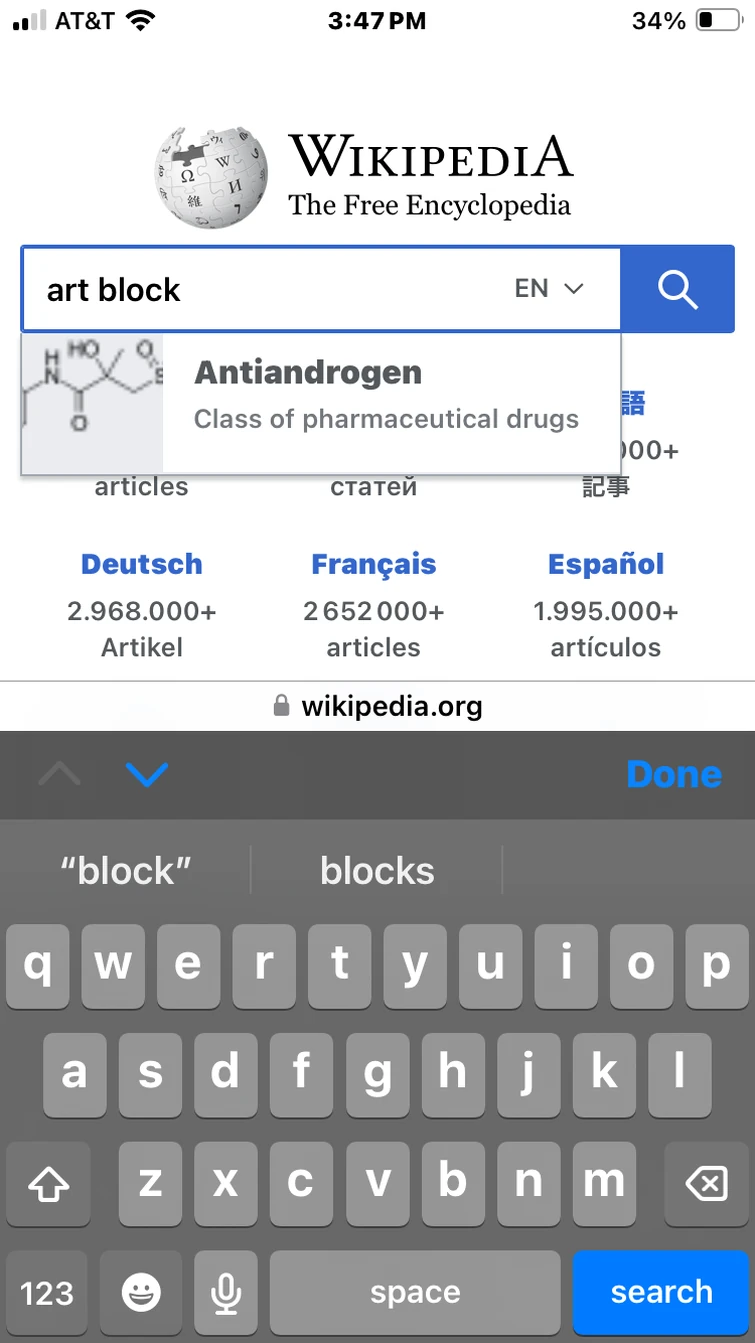
Task: Open the Deutsch Wikipedia link
Action: point(141,565)
